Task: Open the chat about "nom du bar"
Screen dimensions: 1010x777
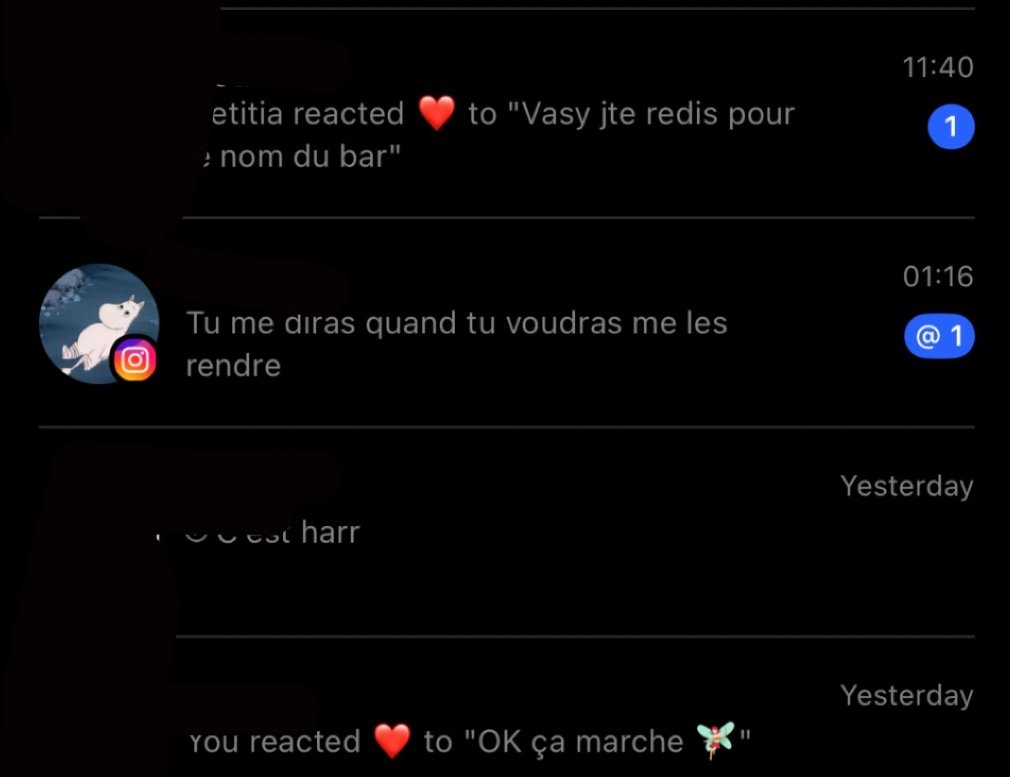Action: point(500,135)
